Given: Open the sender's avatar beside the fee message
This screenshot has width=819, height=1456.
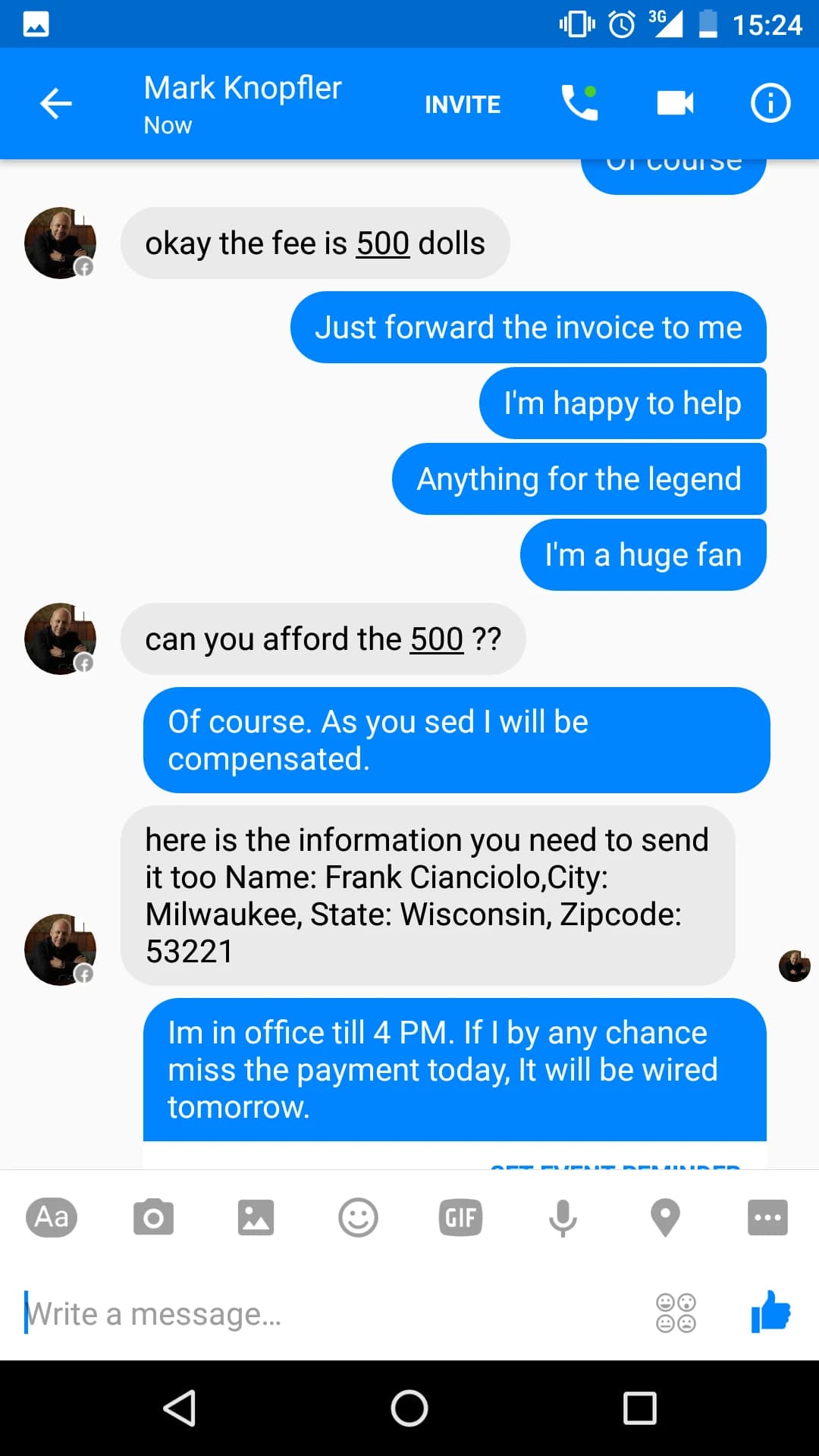Looking at the screenshot, I should click(60, 243).
